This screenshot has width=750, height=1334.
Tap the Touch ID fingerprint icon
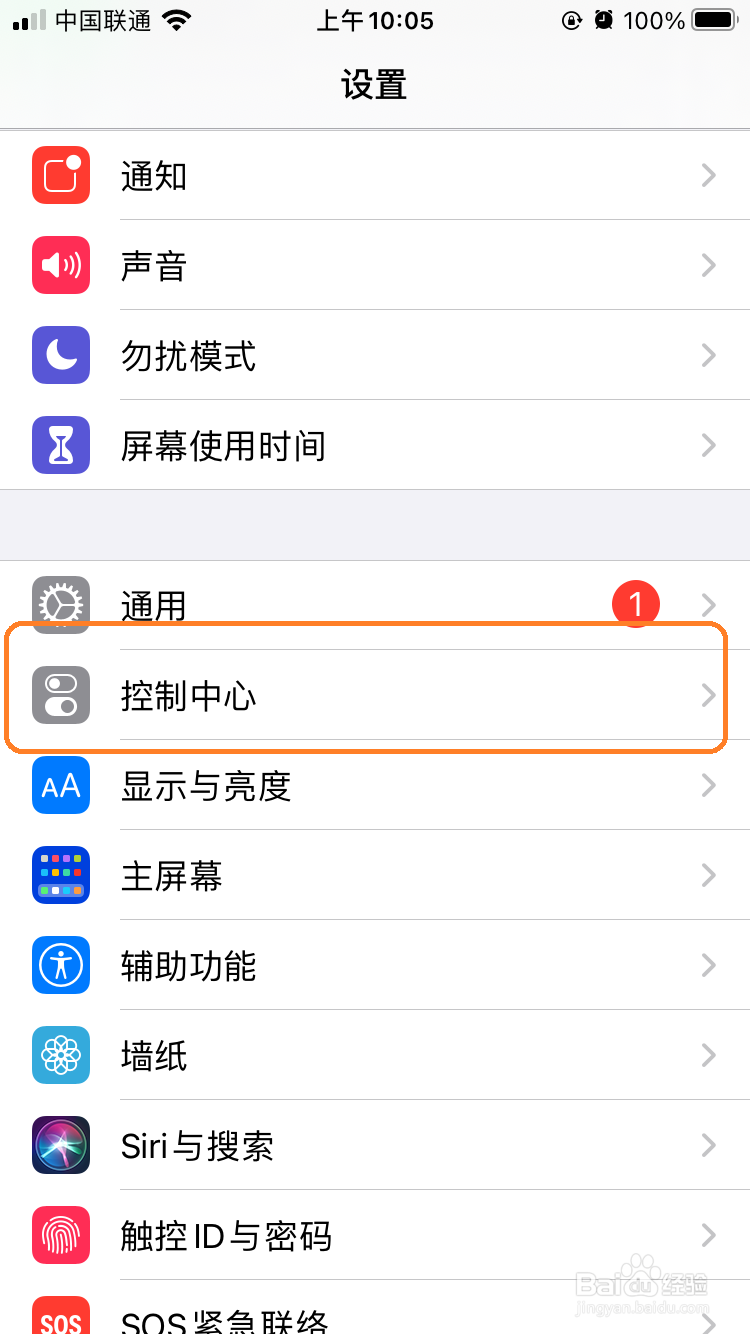click(x=61, y=1235)
